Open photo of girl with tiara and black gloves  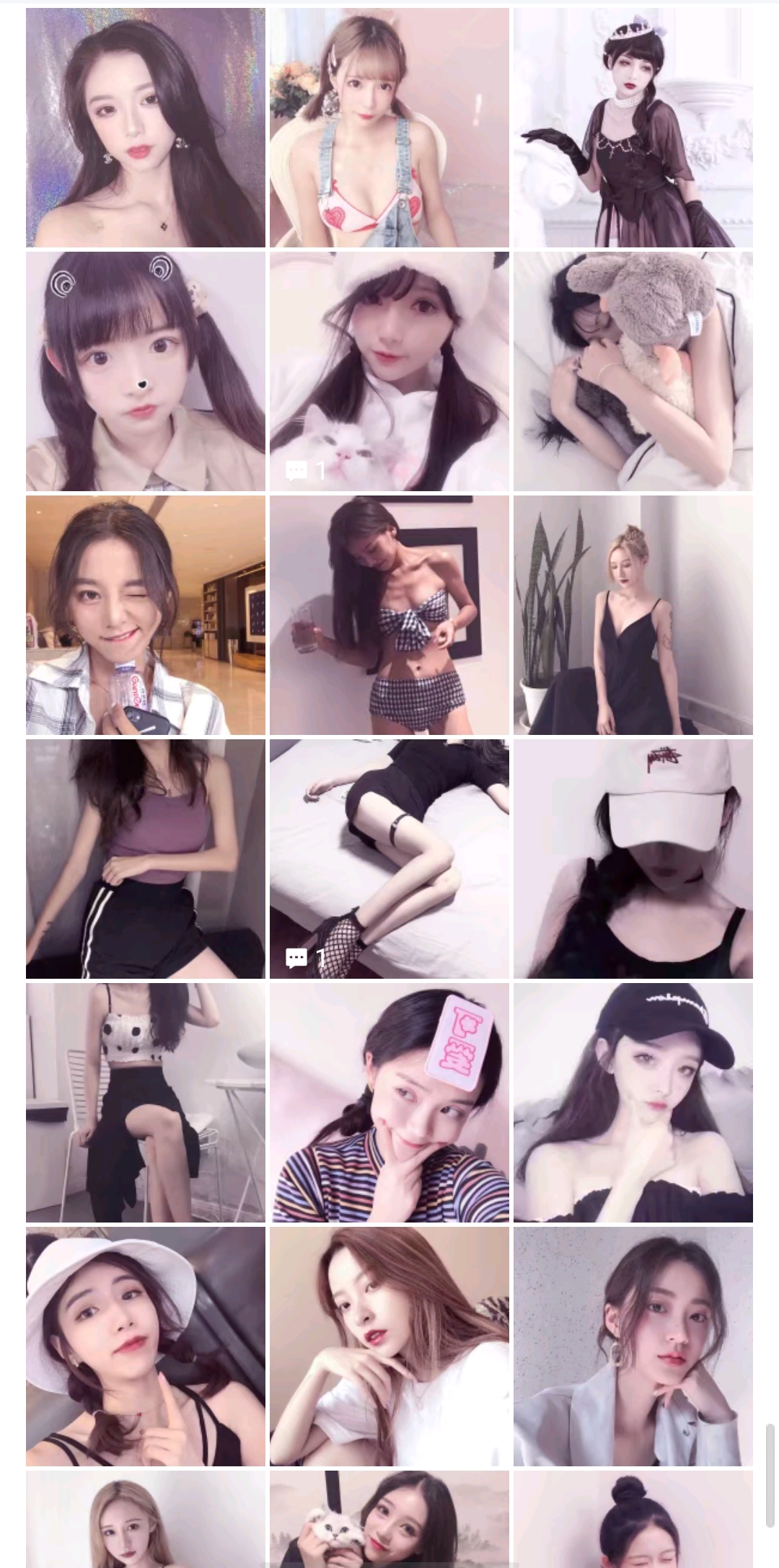tap(633, 128)
